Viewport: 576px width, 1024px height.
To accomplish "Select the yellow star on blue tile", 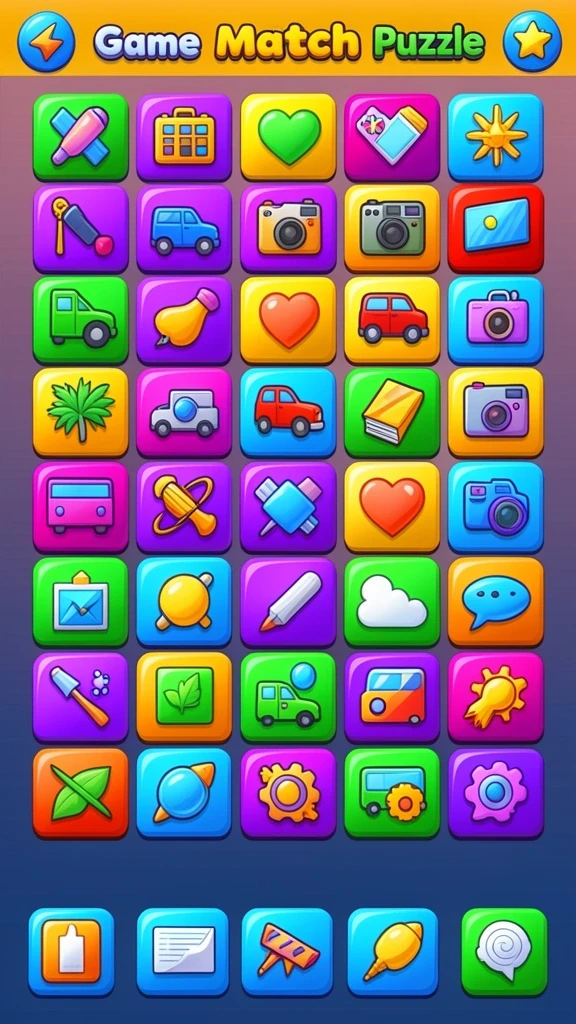I will point(496,136).
